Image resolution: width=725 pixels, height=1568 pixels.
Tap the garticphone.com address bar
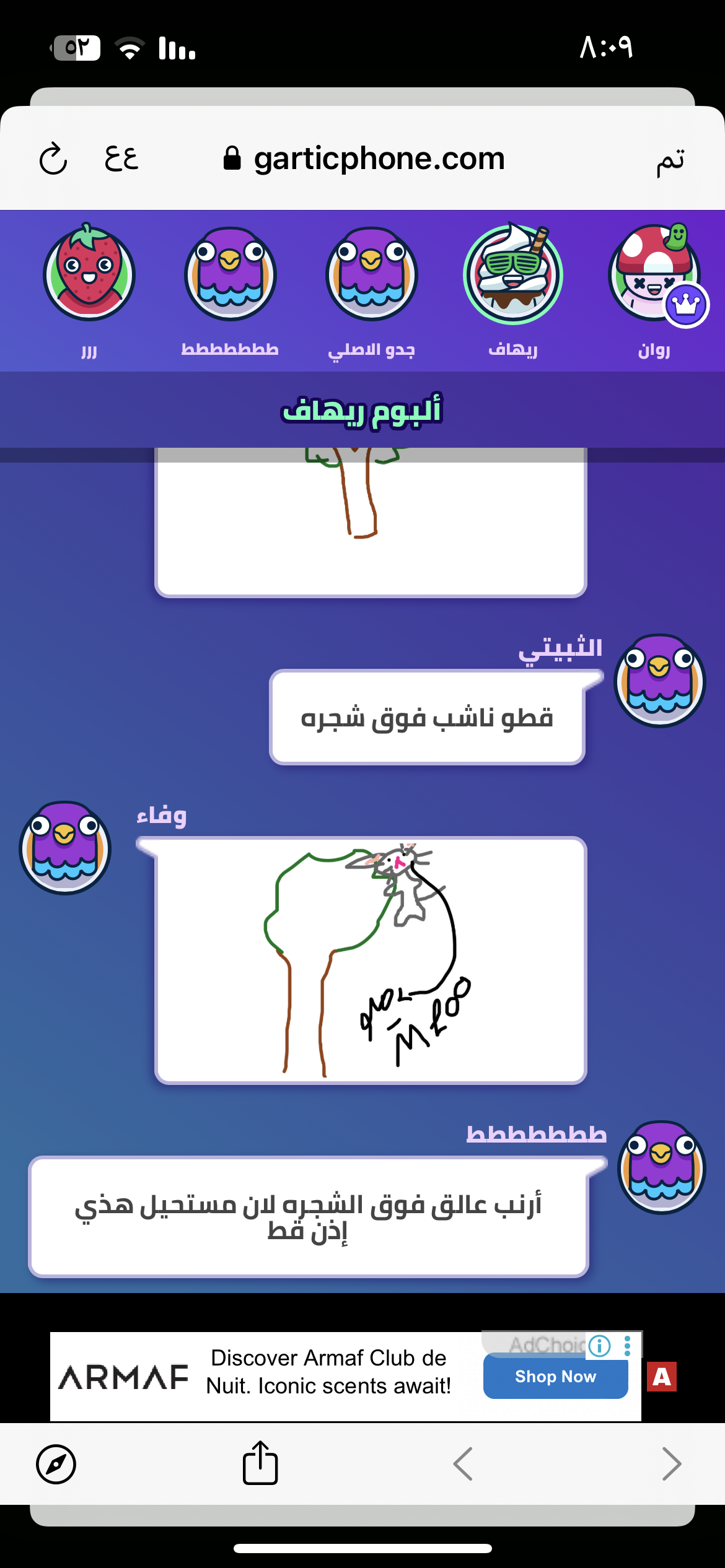(364, 159)
